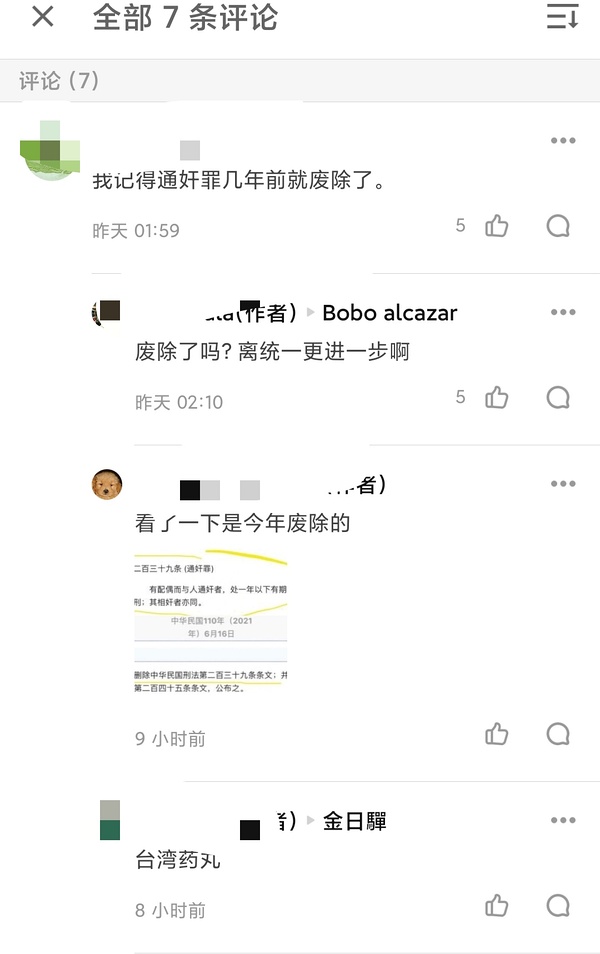The image size is (600, 954).
Task: Open more options for 台湾药丸 reply
Action: (x=563, y=821)
